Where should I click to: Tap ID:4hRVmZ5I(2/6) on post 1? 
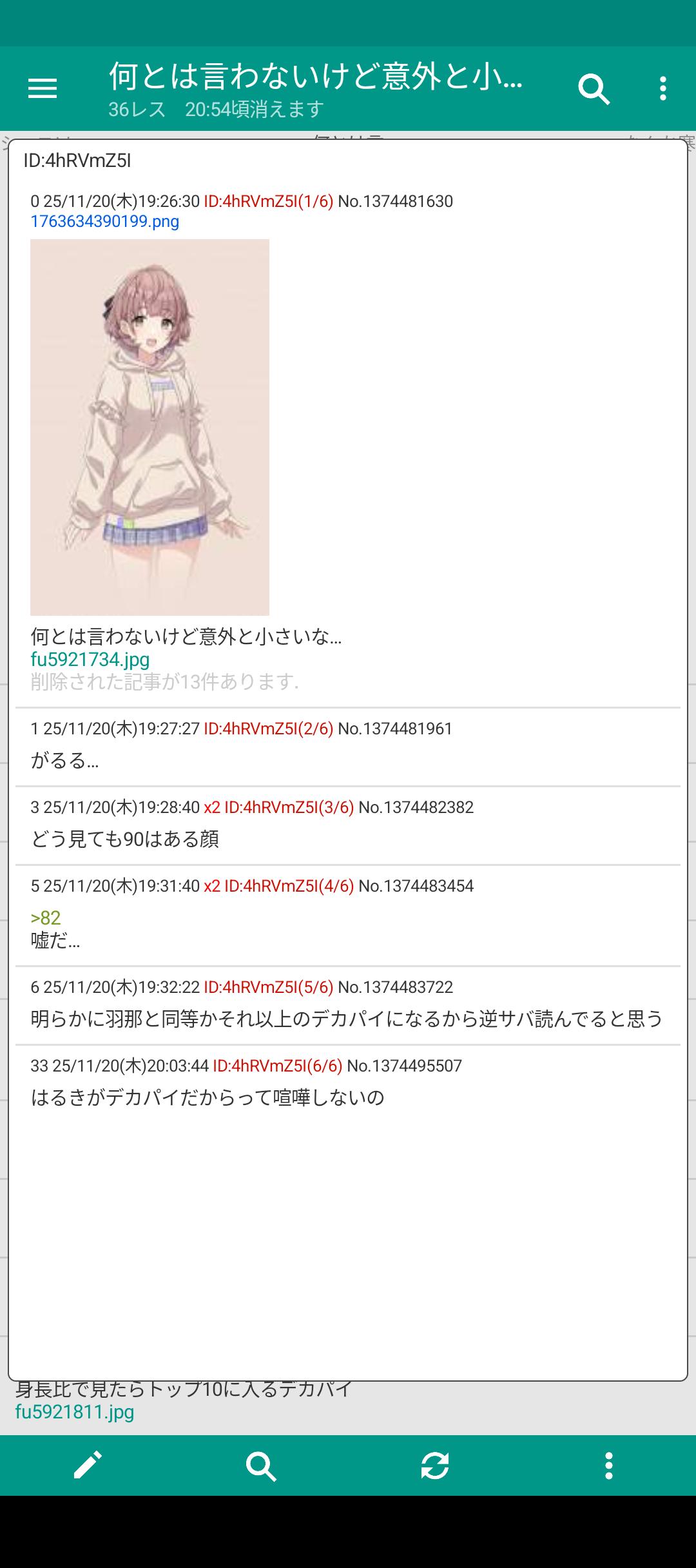268,729
